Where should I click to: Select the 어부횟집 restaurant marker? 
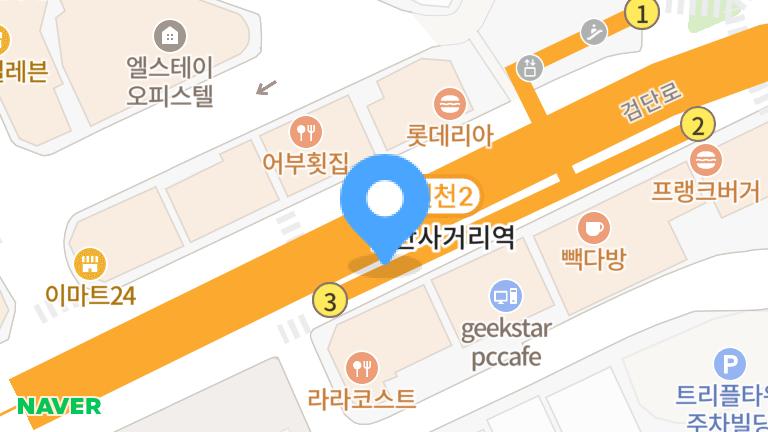(304, 130)
